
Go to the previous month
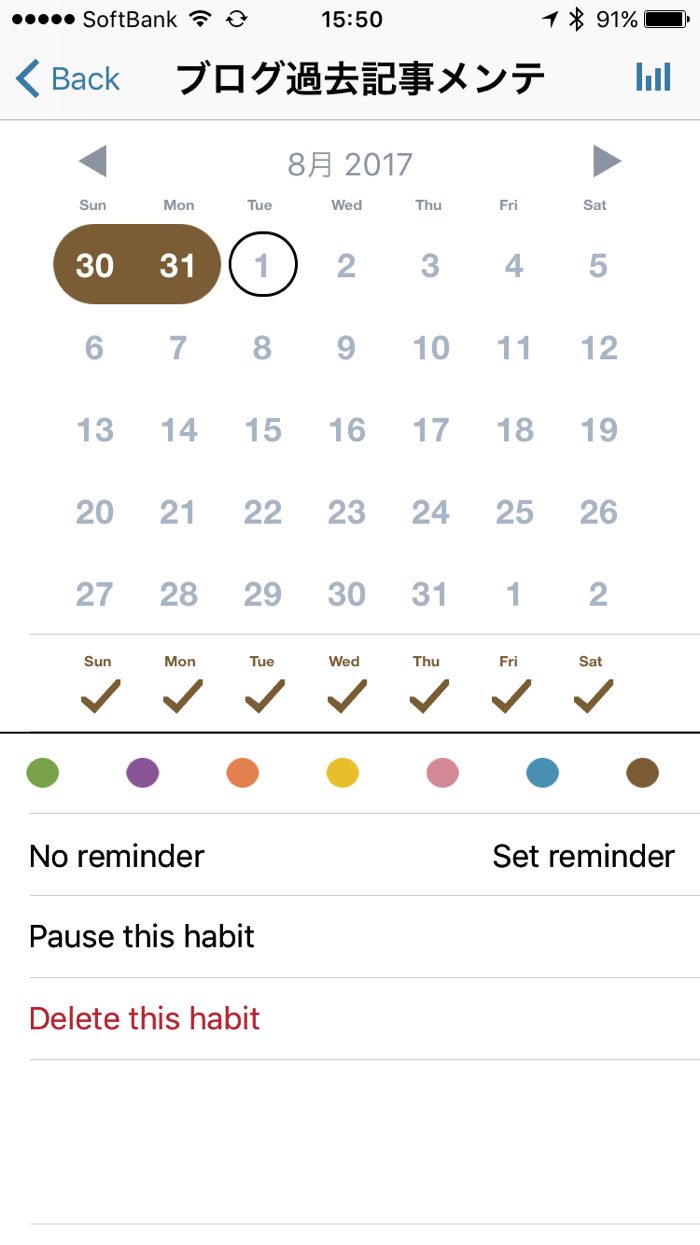click(x=93, y=161)
